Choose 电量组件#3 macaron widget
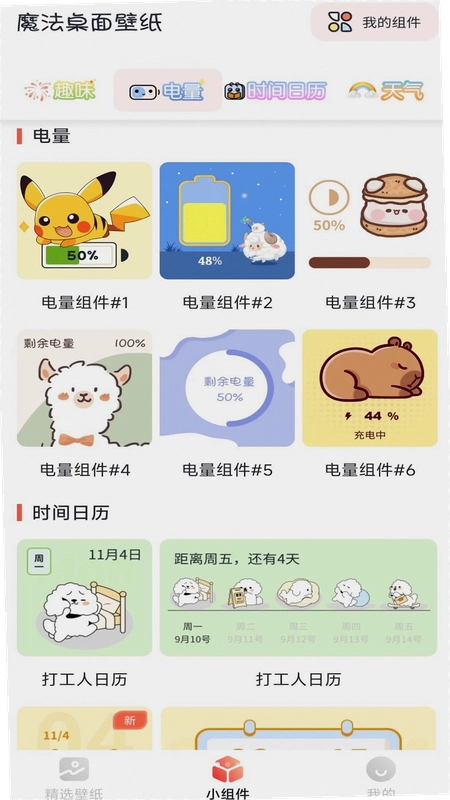450x800 pixels. pos(370,220)
